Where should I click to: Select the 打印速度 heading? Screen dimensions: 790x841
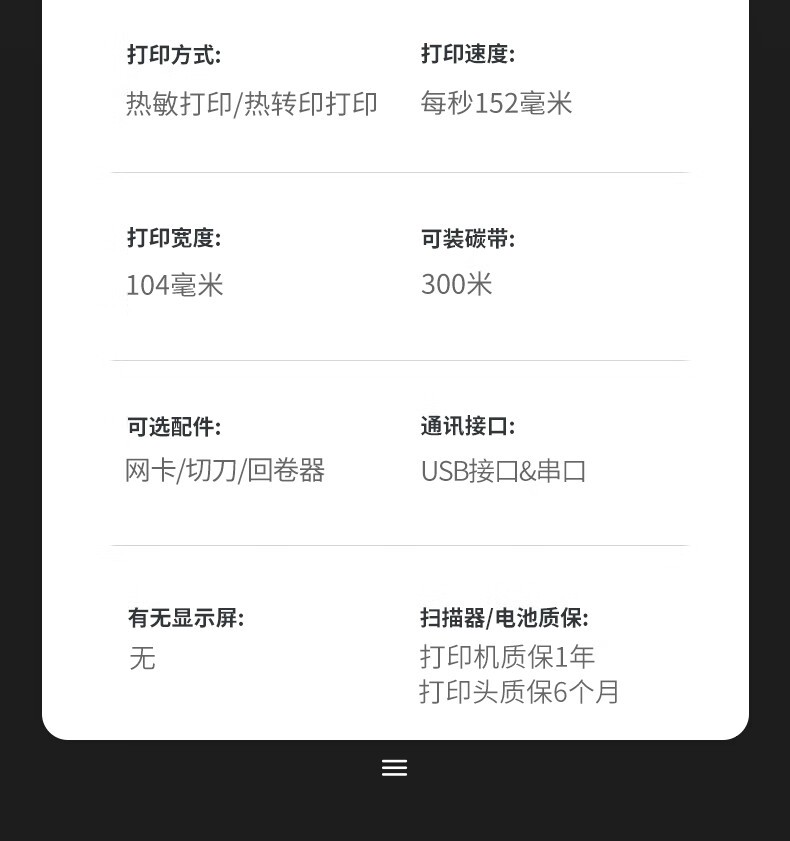(x=468, y=55)
